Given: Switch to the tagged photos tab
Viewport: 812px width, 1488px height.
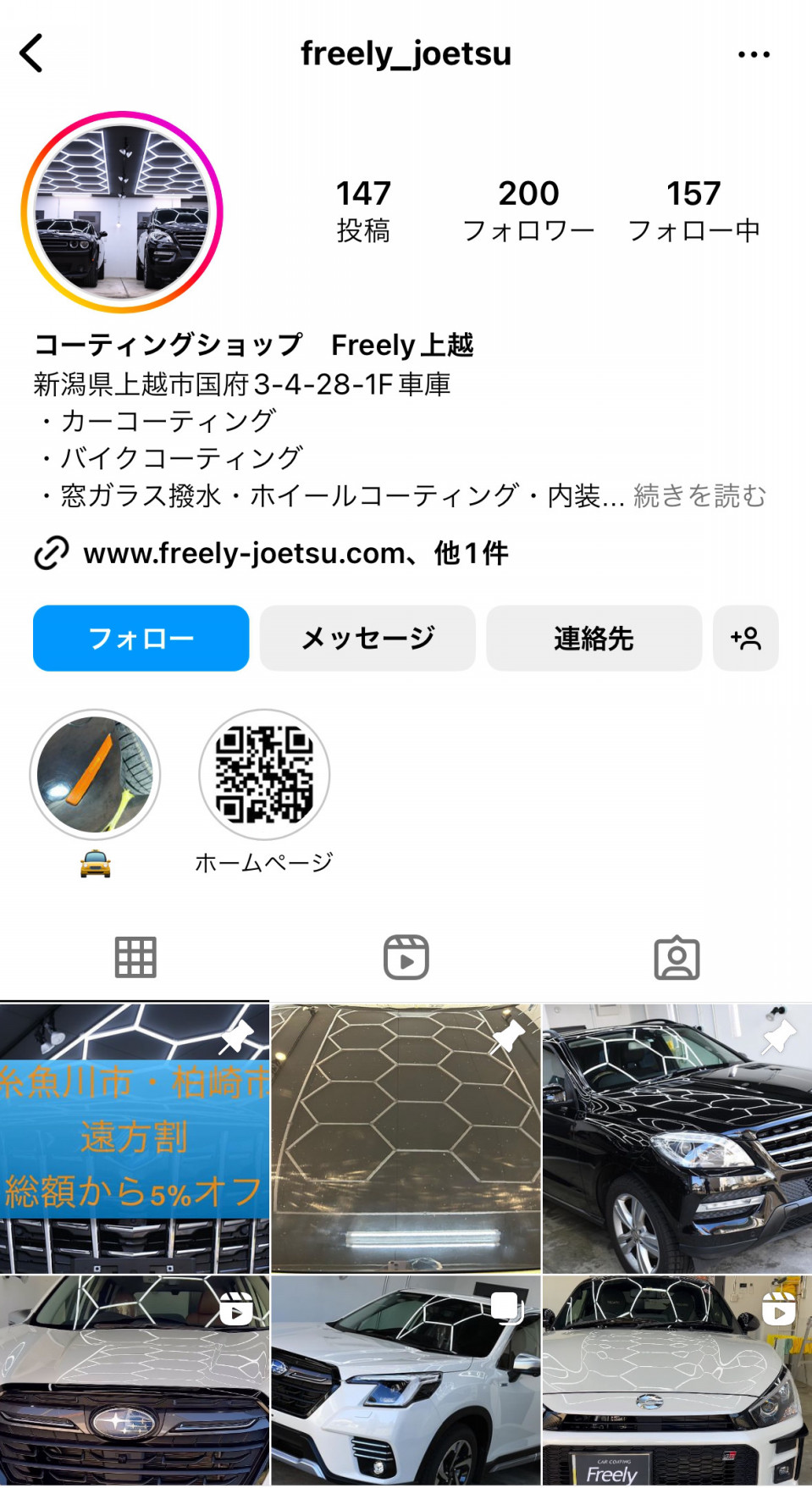Looking at the screenshot, I should point(677,958).
